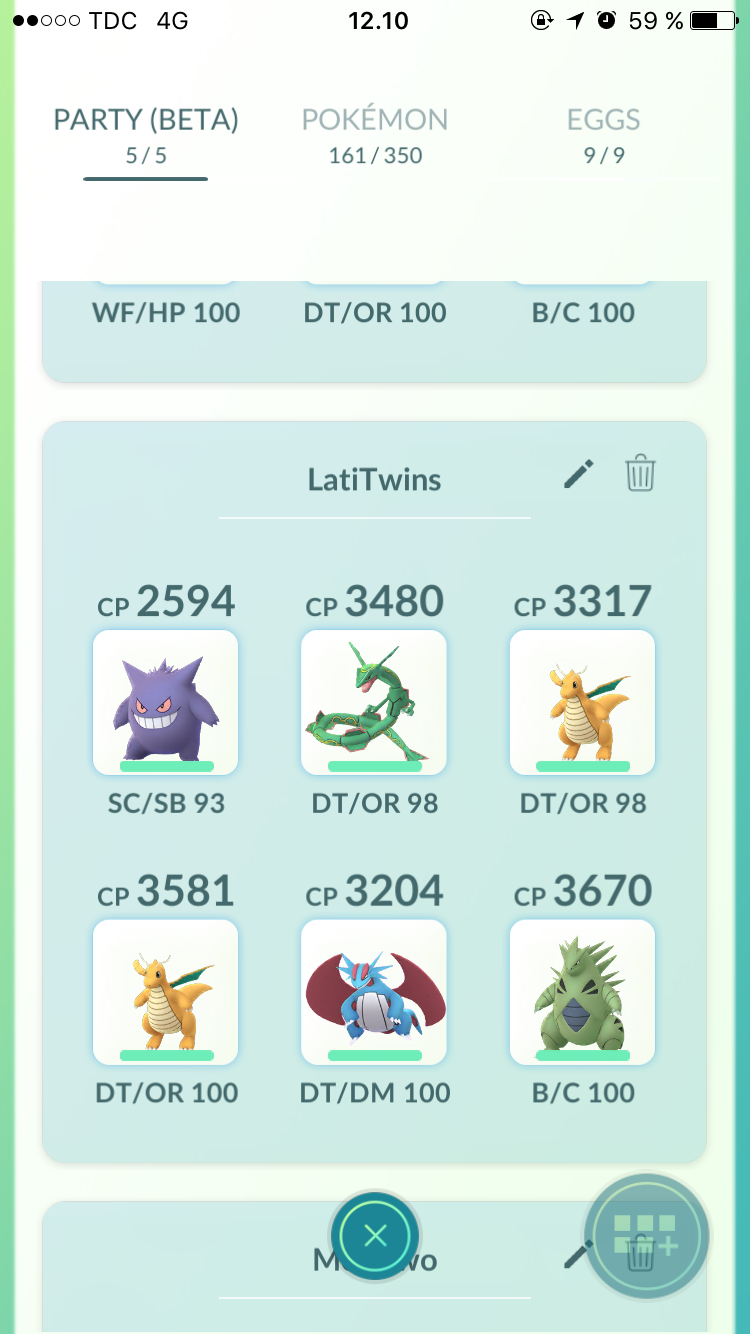The width and height of the screenshot is (750, 1334).
Task: Open the Tyranitar with CP 3670
Action: pyautogui.click(x=582, y=992)
